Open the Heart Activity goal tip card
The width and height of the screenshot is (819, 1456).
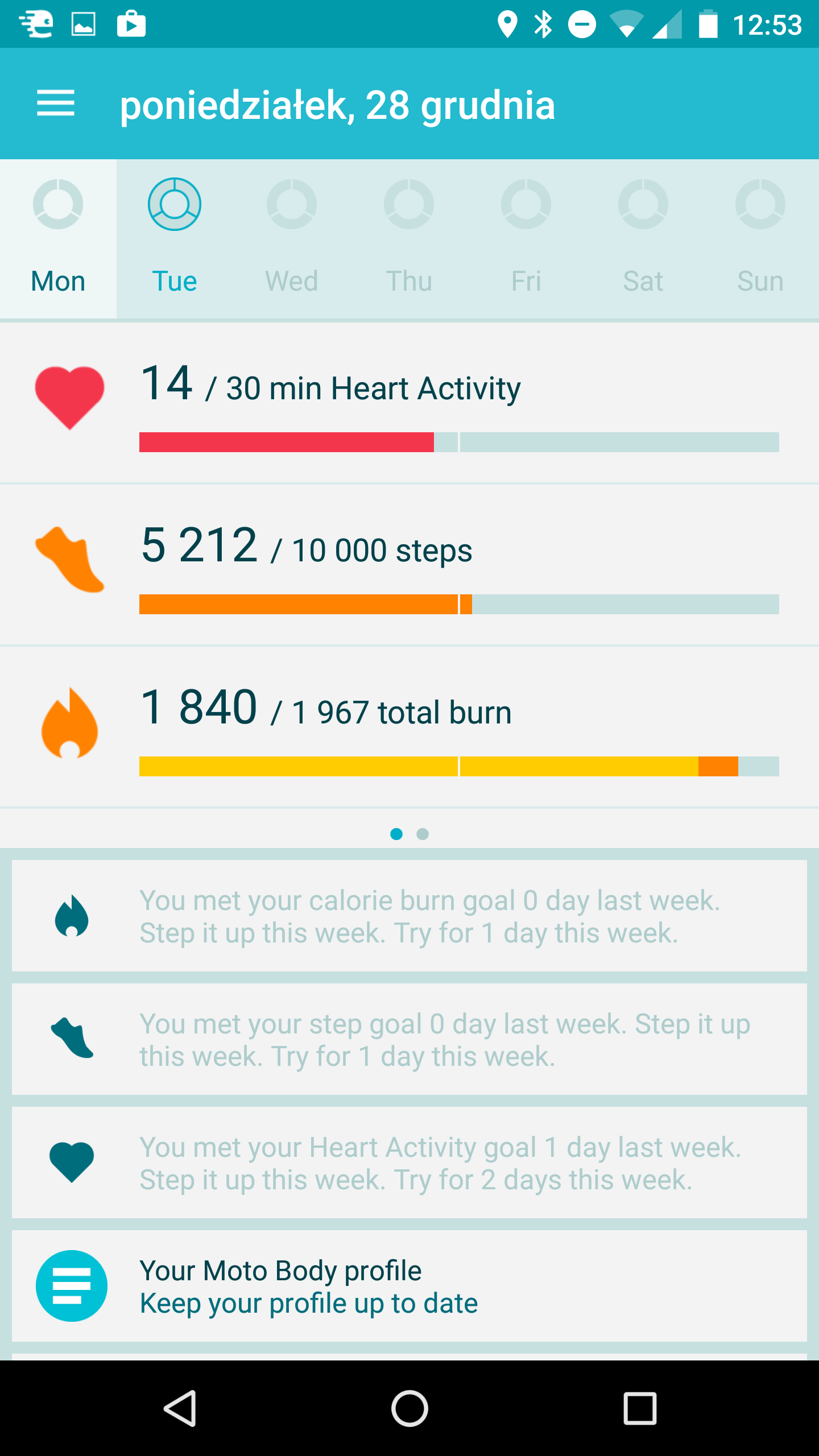tap(409, 1163)
